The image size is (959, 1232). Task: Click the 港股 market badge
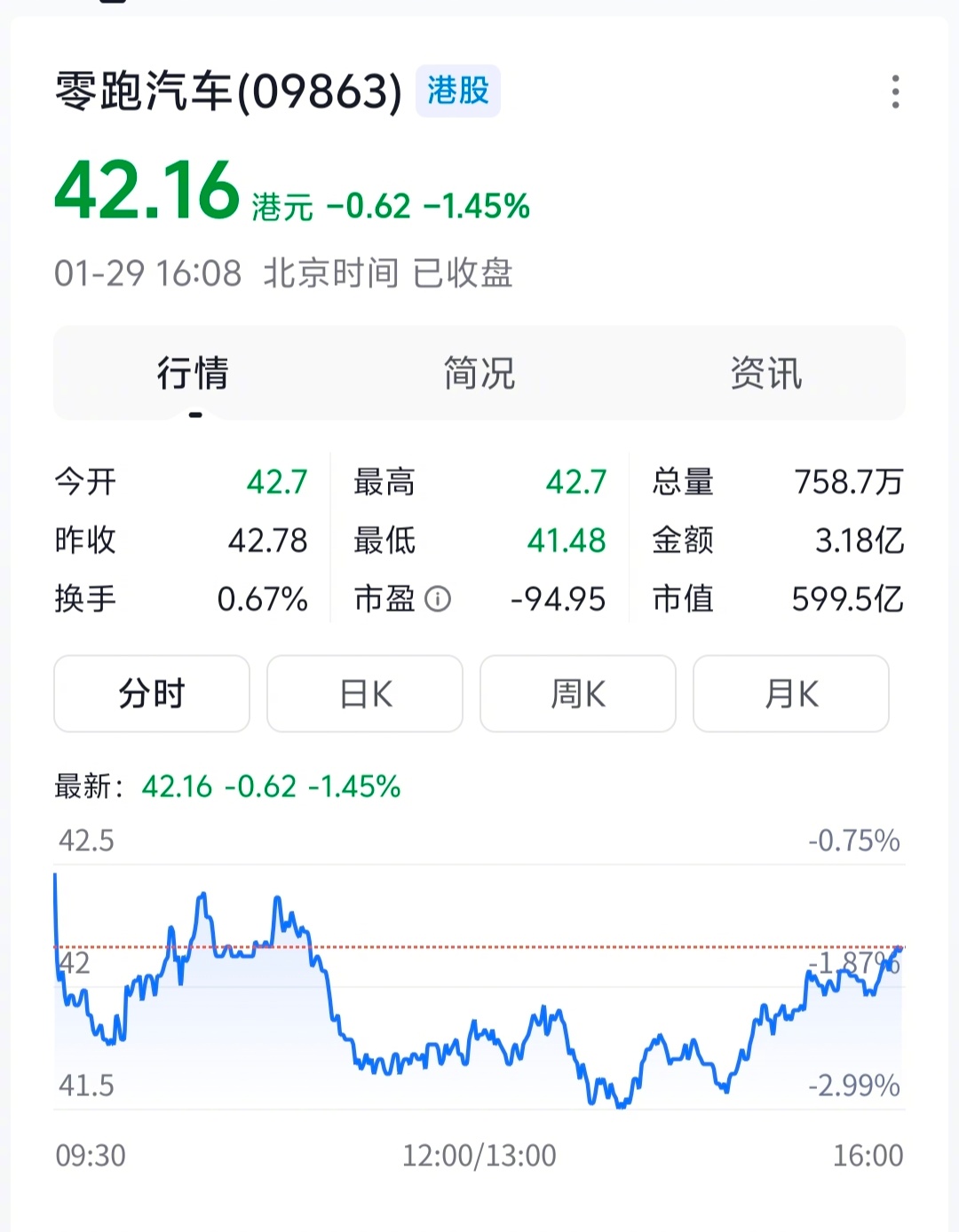click(x=457, y=91)
